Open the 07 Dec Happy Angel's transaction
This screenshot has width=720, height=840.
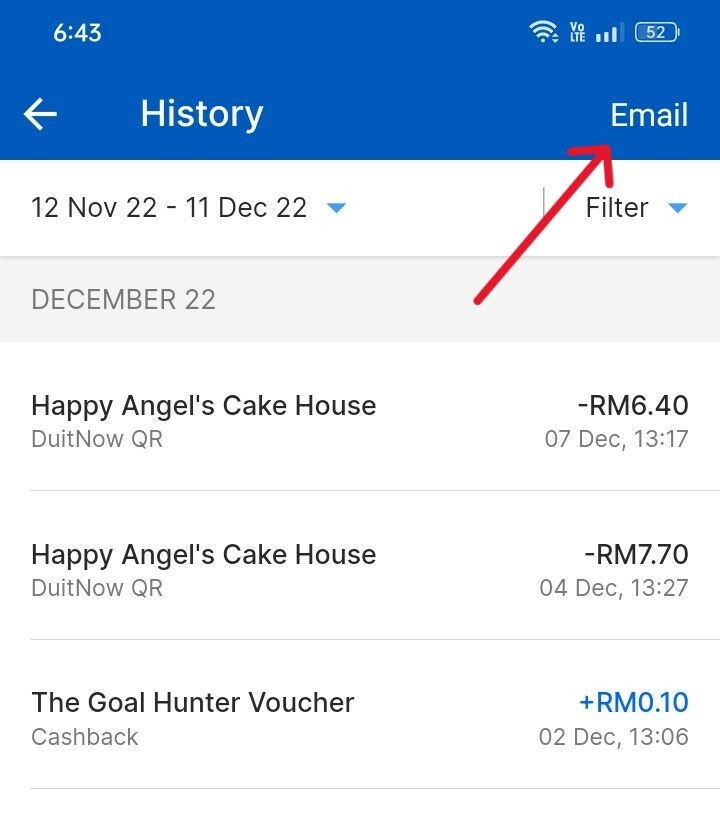[360, 420]
